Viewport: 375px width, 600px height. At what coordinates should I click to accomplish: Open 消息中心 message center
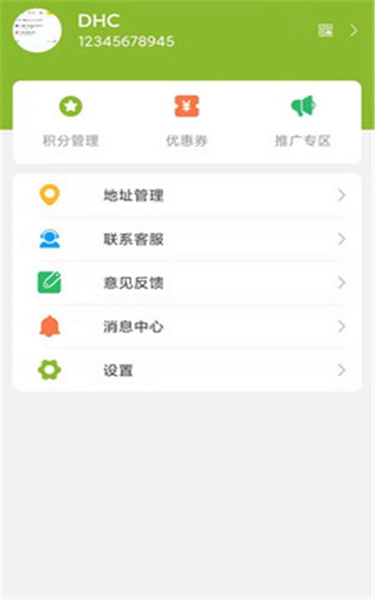click(187, 326)
